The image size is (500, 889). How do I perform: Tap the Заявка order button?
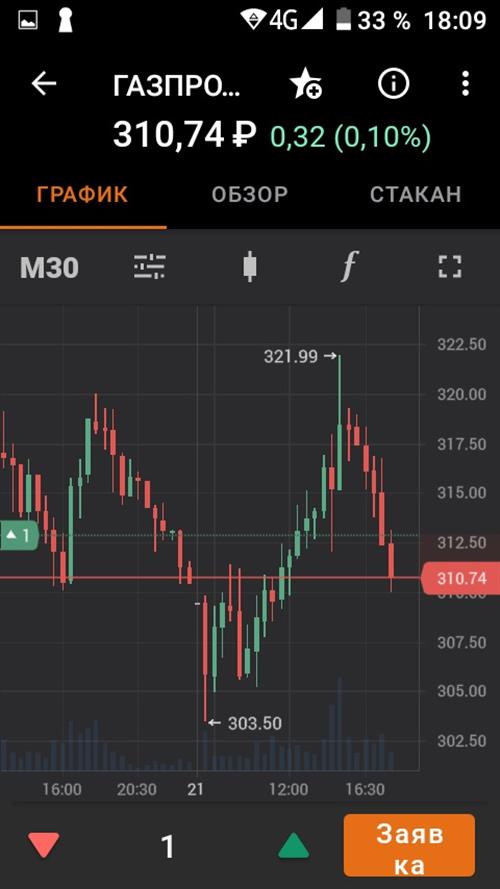pos(409,845)
